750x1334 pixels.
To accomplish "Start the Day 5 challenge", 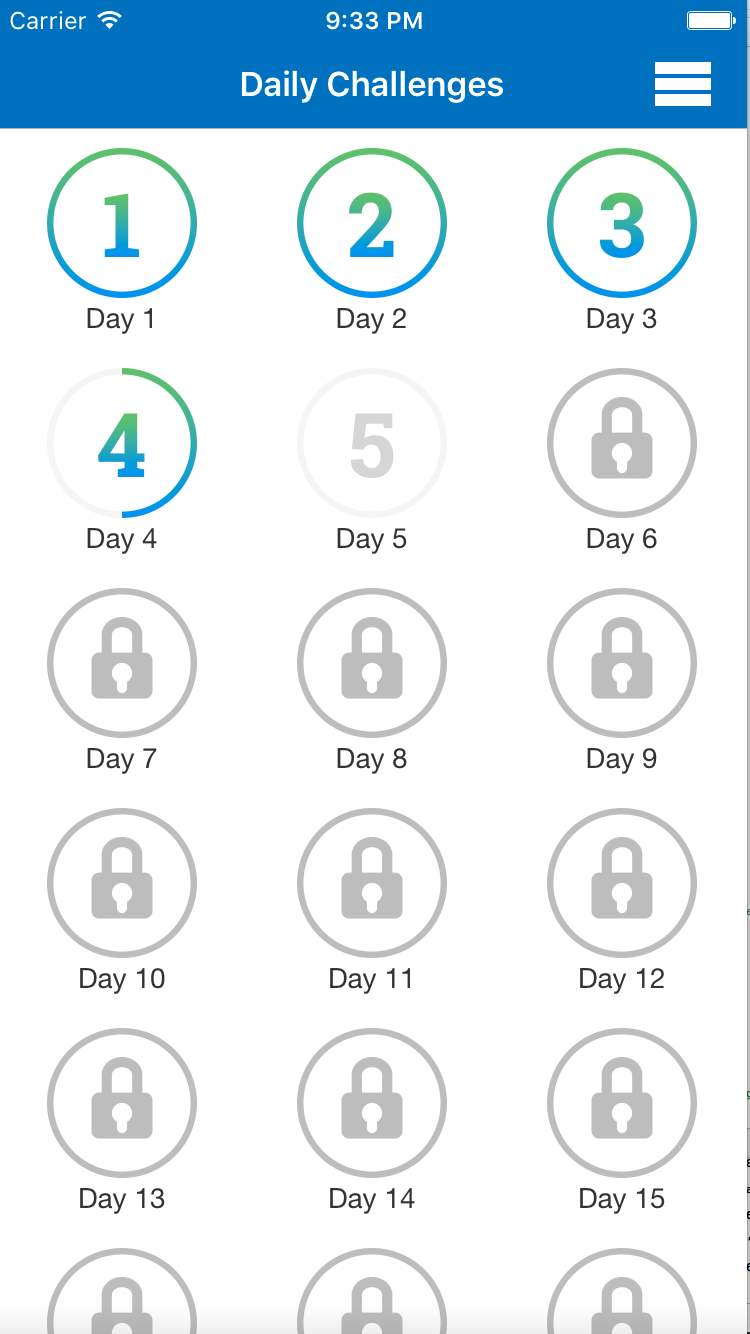I will point(372,443).
